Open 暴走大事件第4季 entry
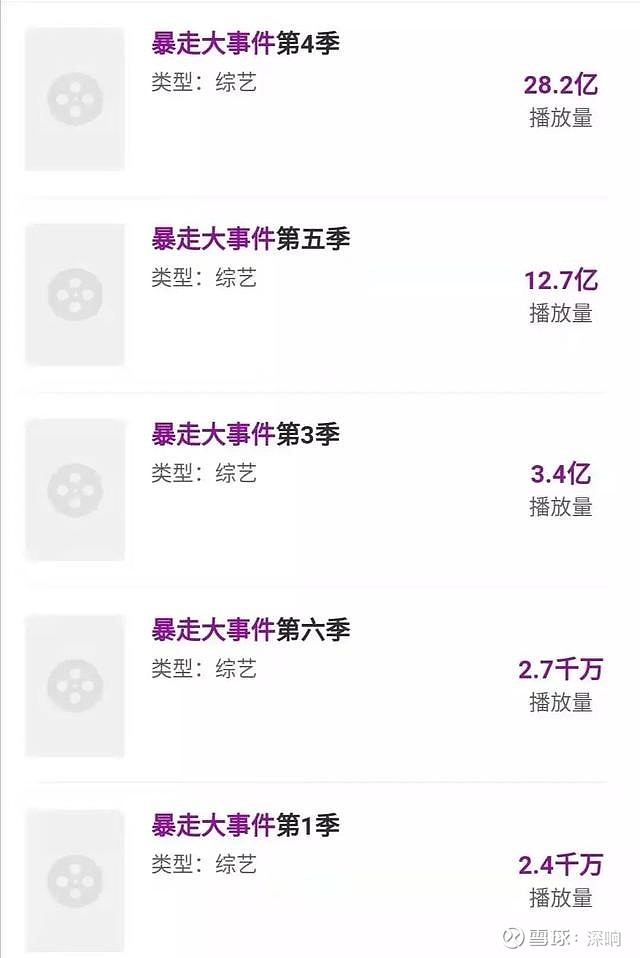This screenshot has height=958, width=640. coord(316,99)
